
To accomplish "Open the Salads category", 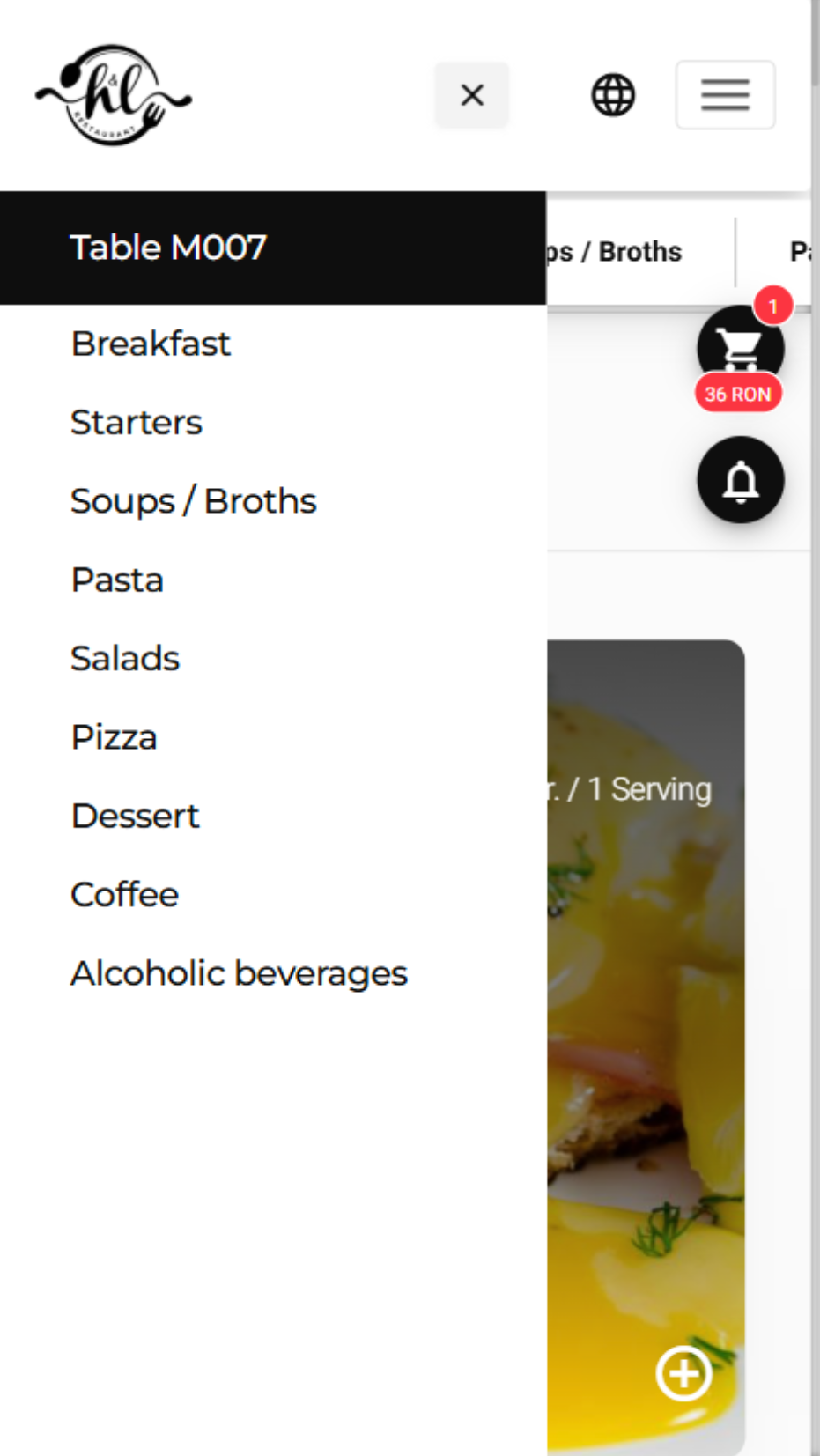I will click(x=125, y=657).
